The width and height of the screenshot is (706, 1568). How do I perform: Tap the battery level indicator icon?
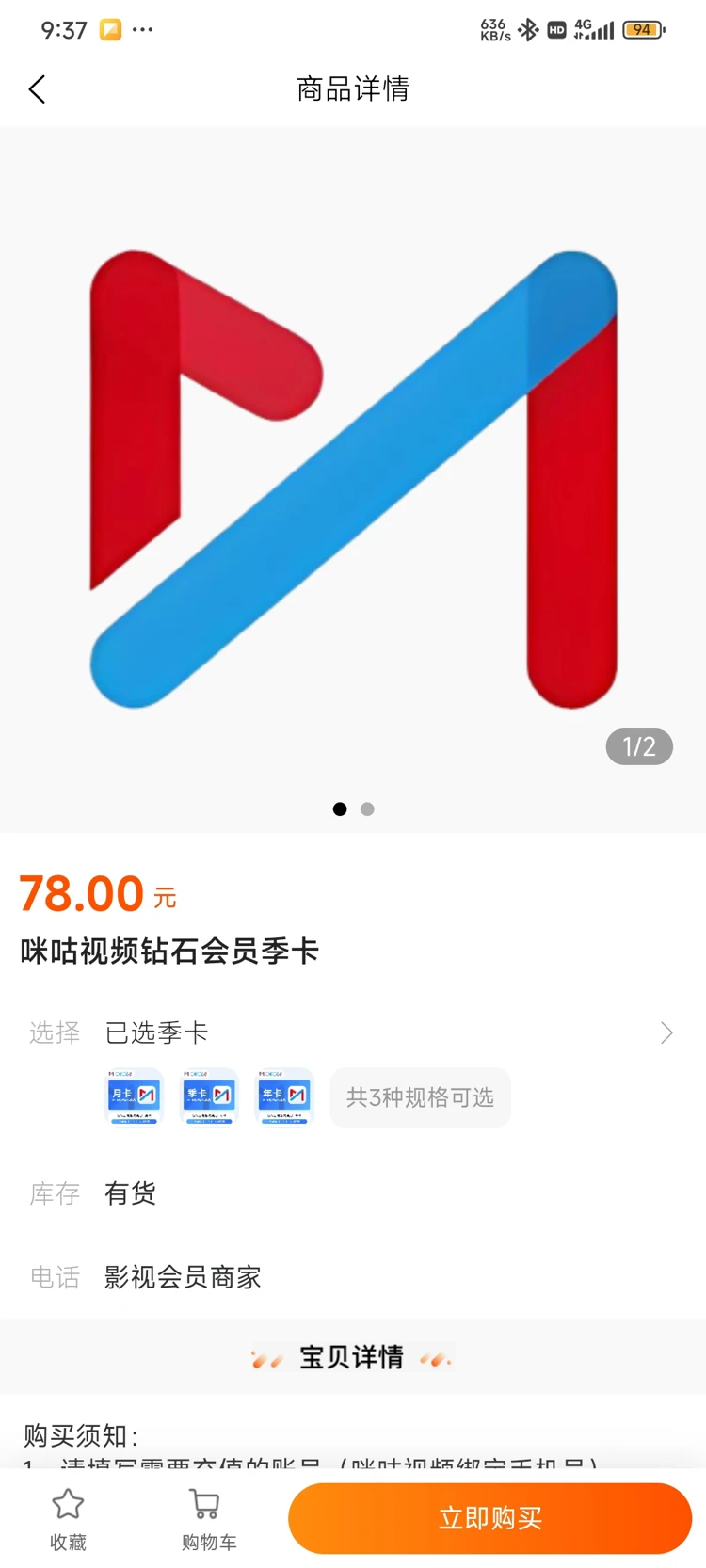pos(644,29)
